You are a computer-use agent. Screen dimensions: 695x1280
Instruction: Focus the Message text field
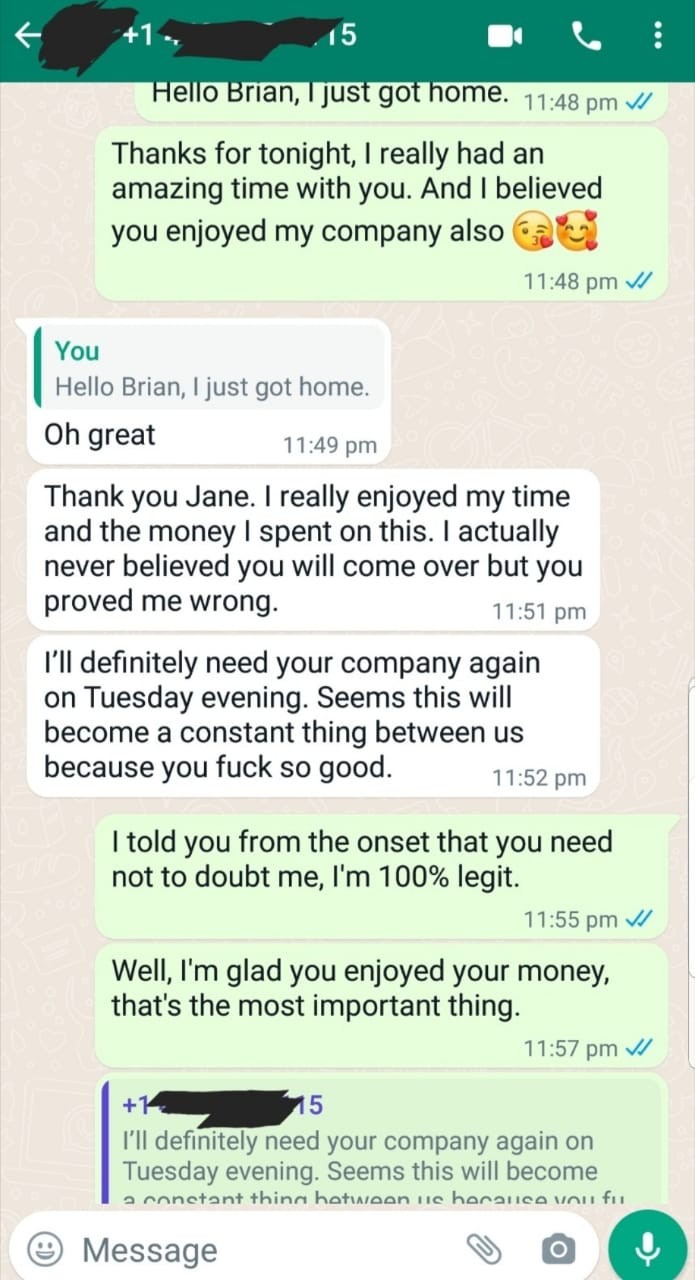click(260, 1249)
